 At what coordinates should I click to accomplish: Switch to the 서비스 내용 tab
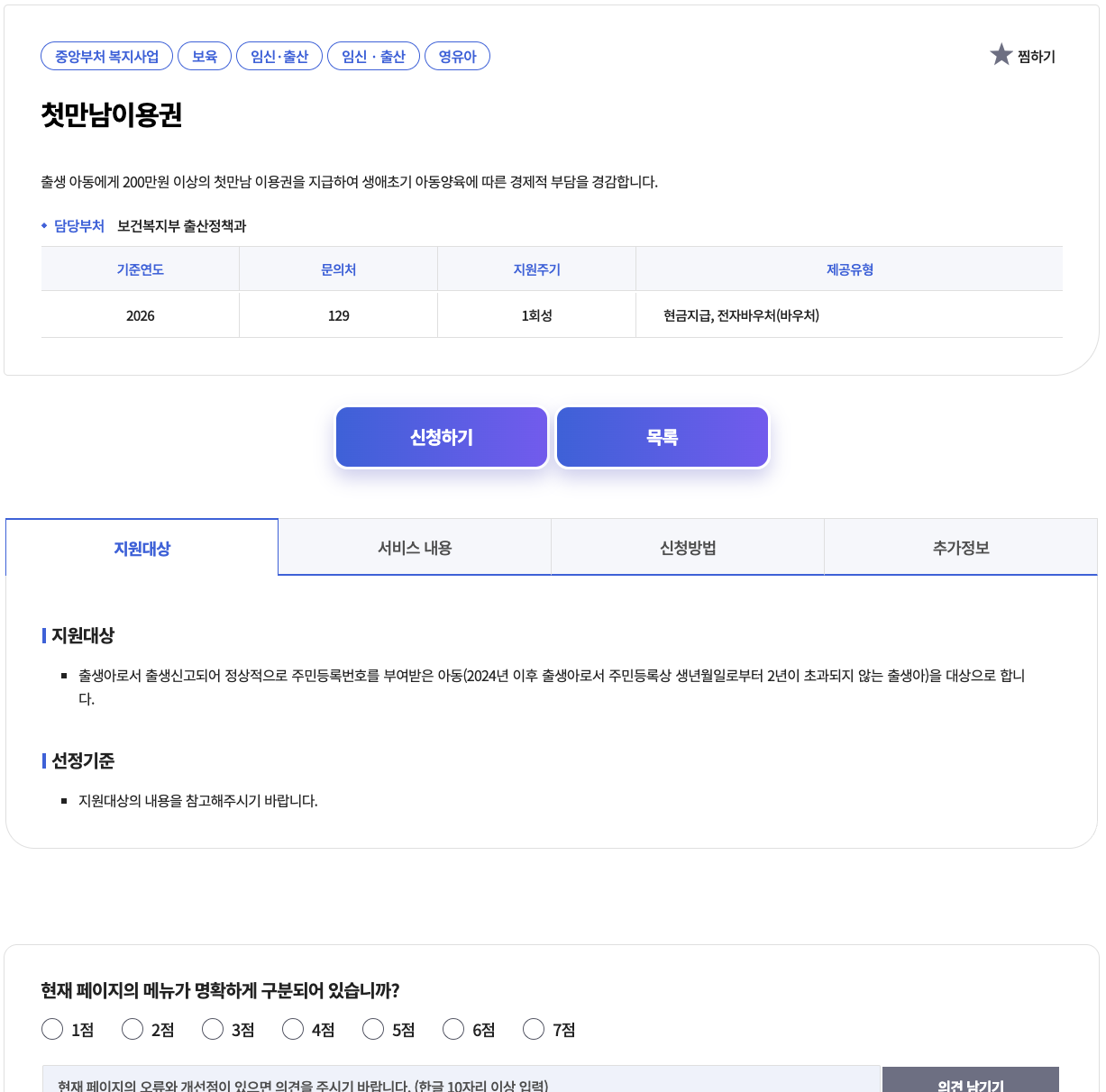click(x=415, y=548)
